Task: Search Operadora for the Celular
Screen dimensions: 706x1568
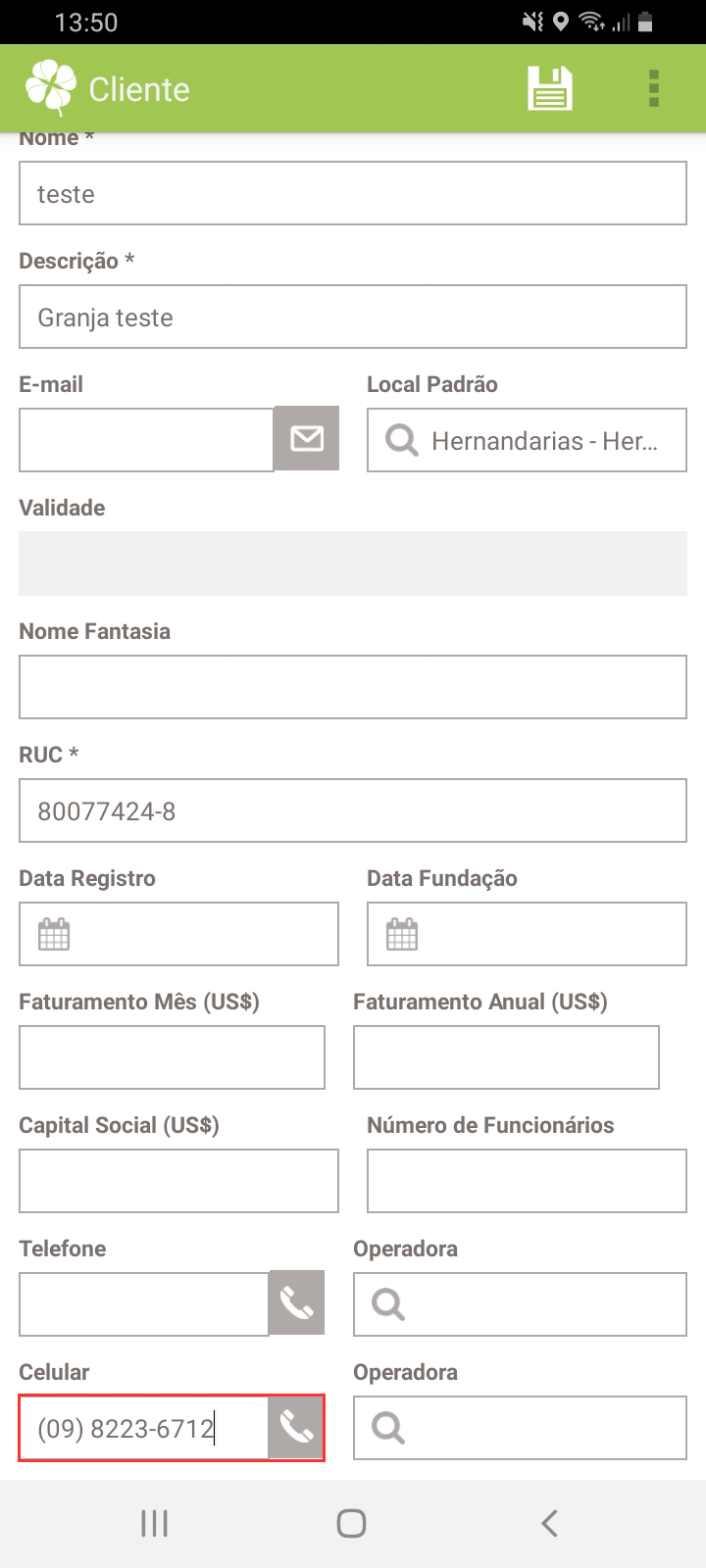Action: [520, 1428]
